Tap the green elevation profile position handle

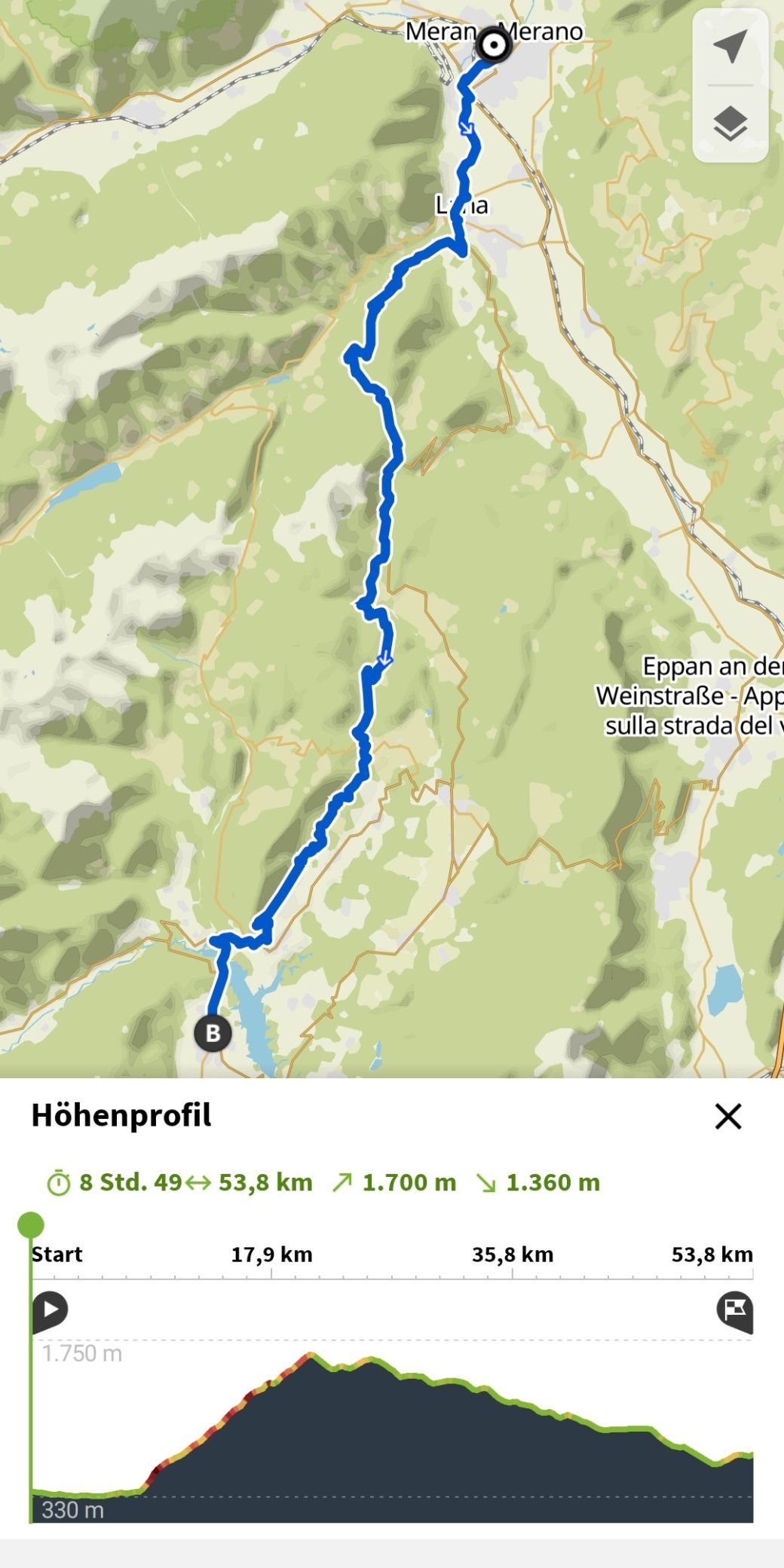click(x=31, y=1225)
